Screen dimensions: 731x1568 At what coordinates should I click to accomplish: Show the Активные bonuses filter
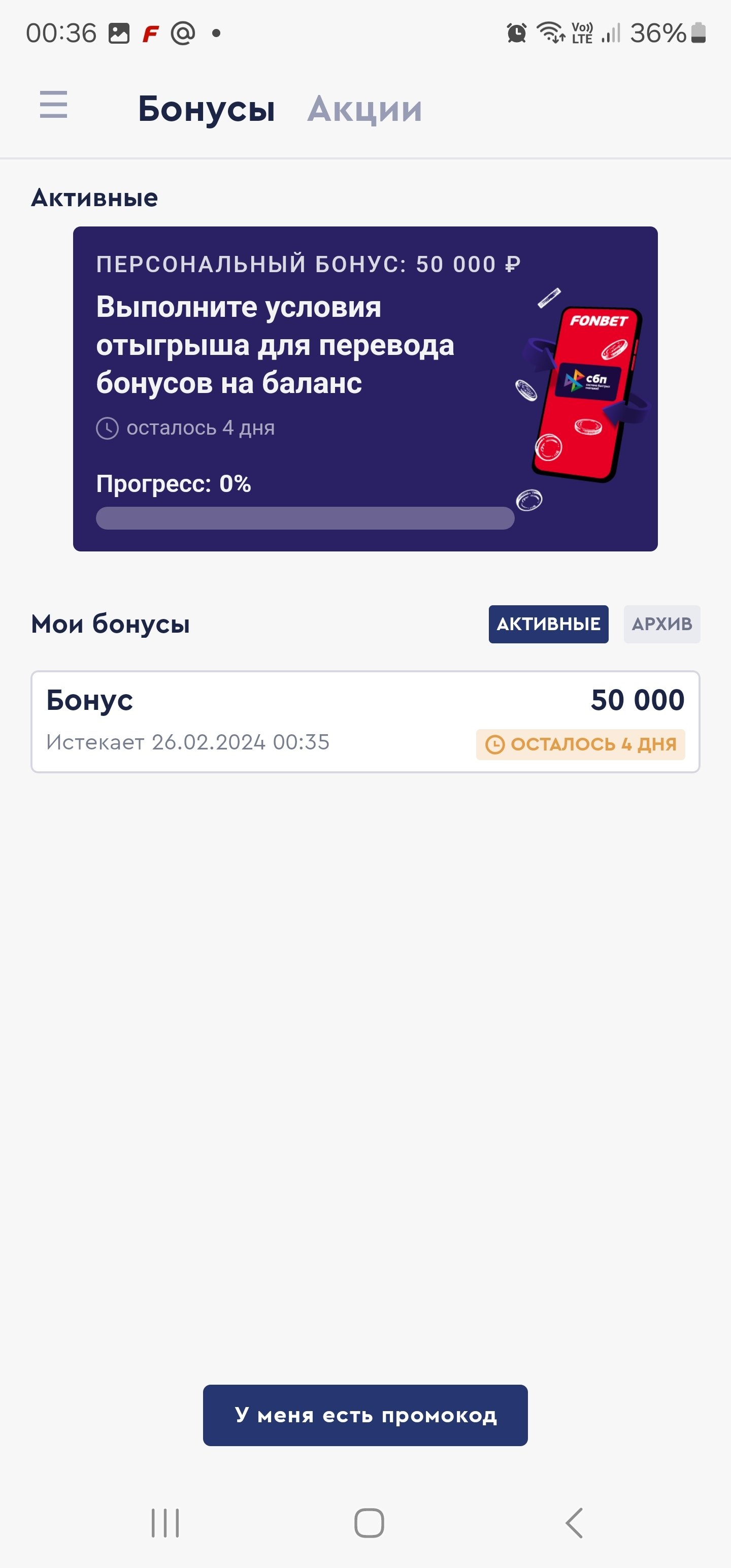[548, 624]
